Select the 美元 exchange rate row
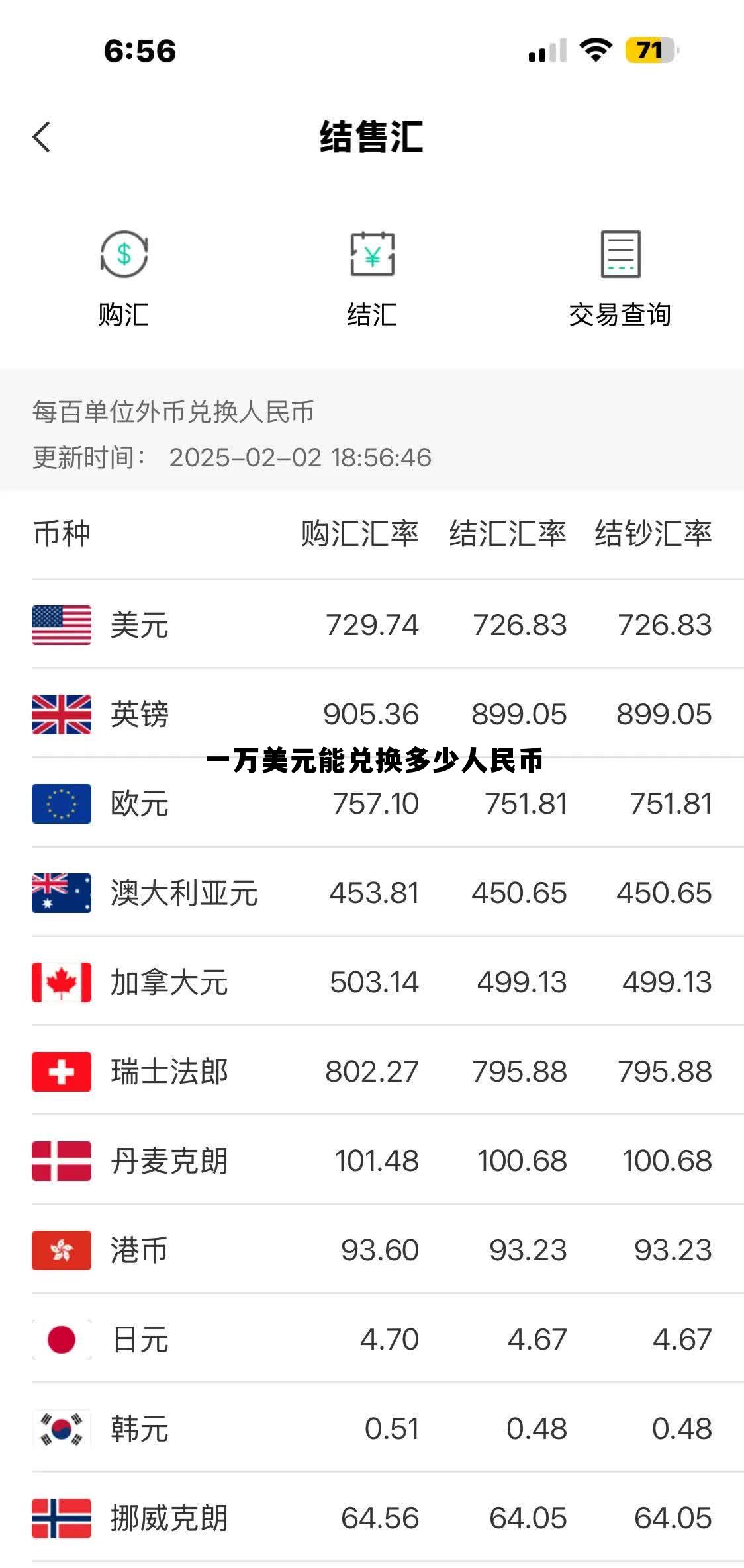Image resolution: width=744 pixels, height=1568 pixels. click(372, 624)
